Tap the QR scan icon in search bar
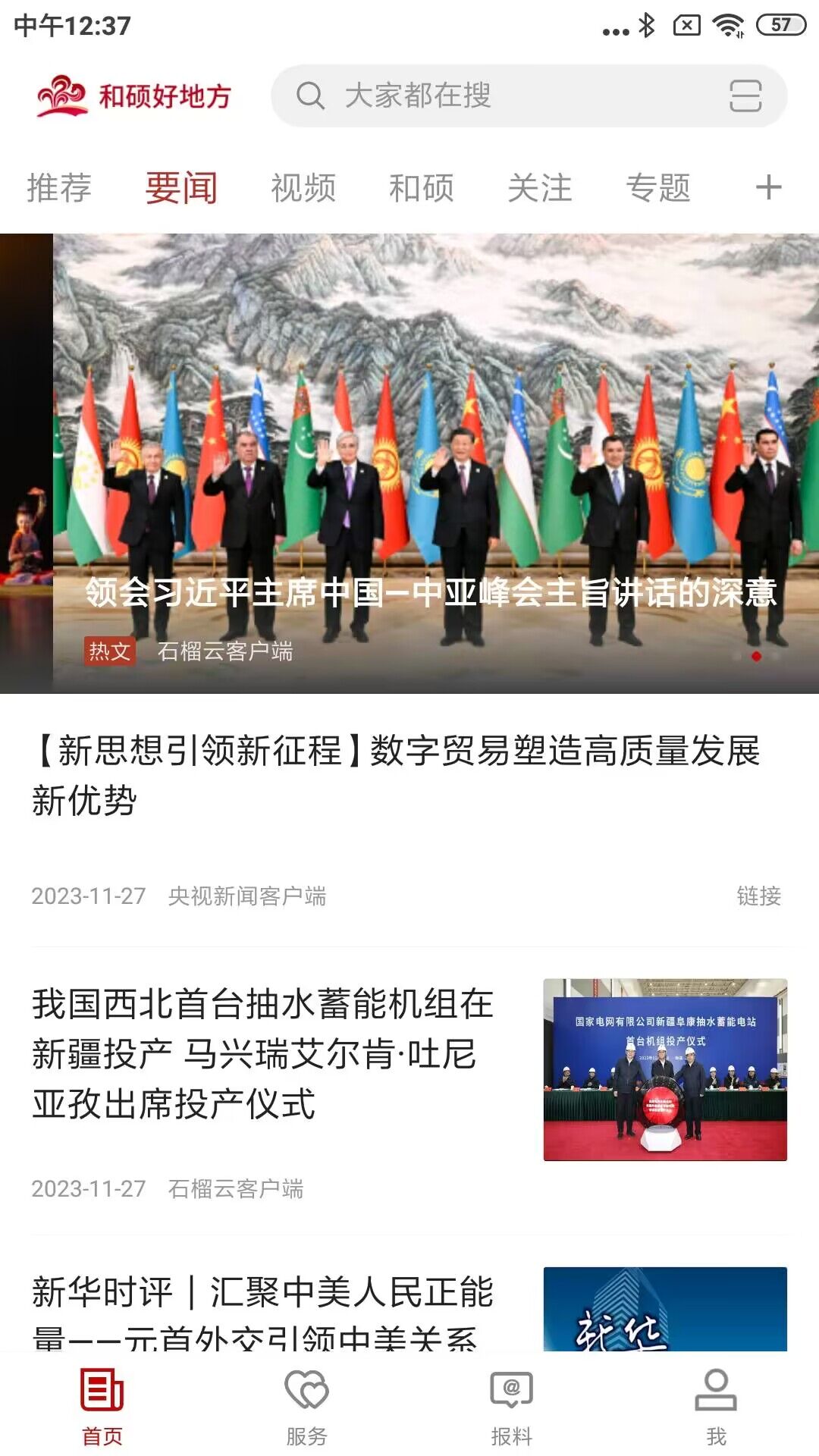This screenshot has width=819, height=1456. click(747, 96)
